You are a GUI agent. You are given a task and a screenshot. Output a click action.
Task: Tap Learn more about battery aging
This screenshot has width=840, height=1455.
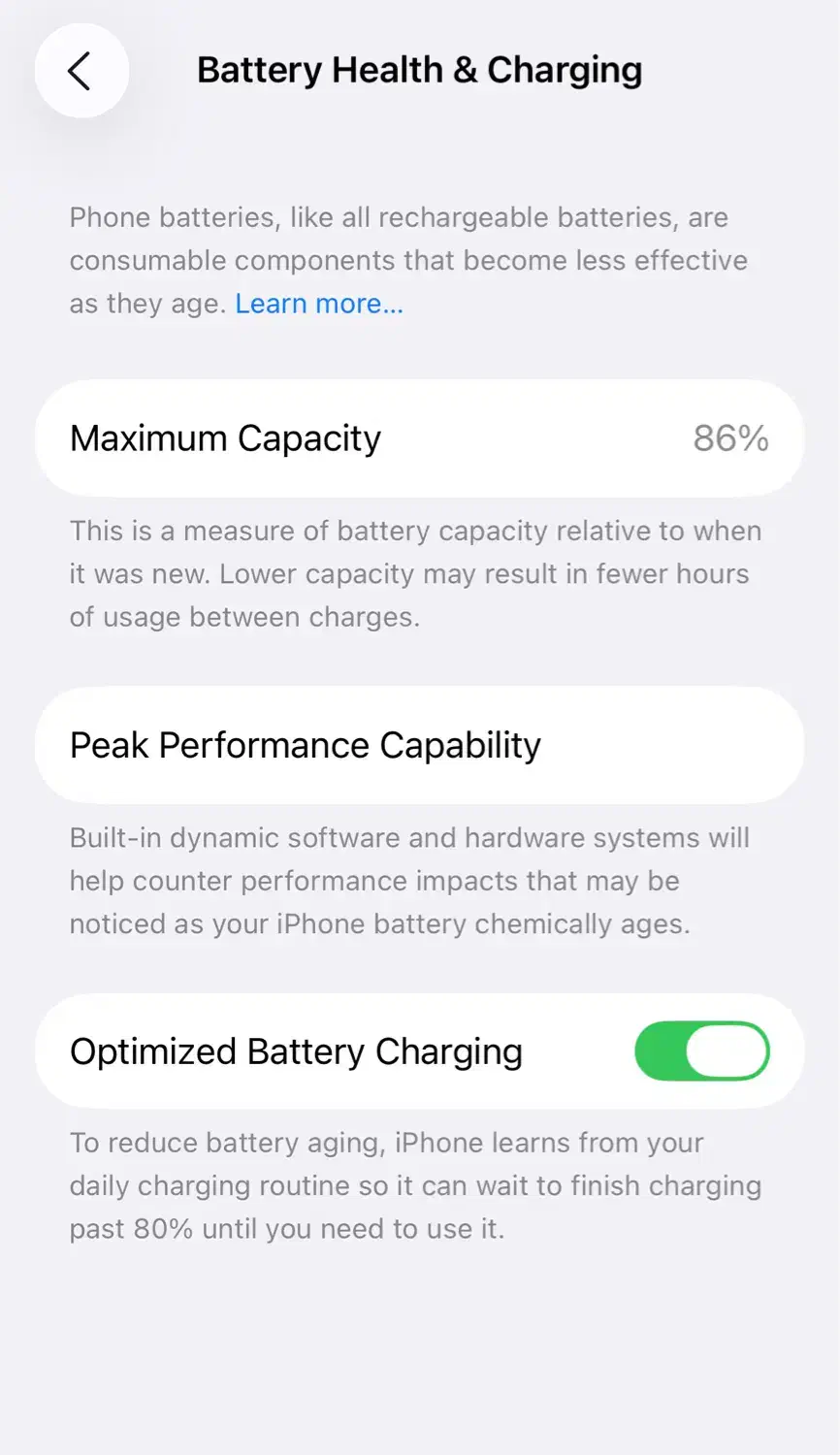318,303
